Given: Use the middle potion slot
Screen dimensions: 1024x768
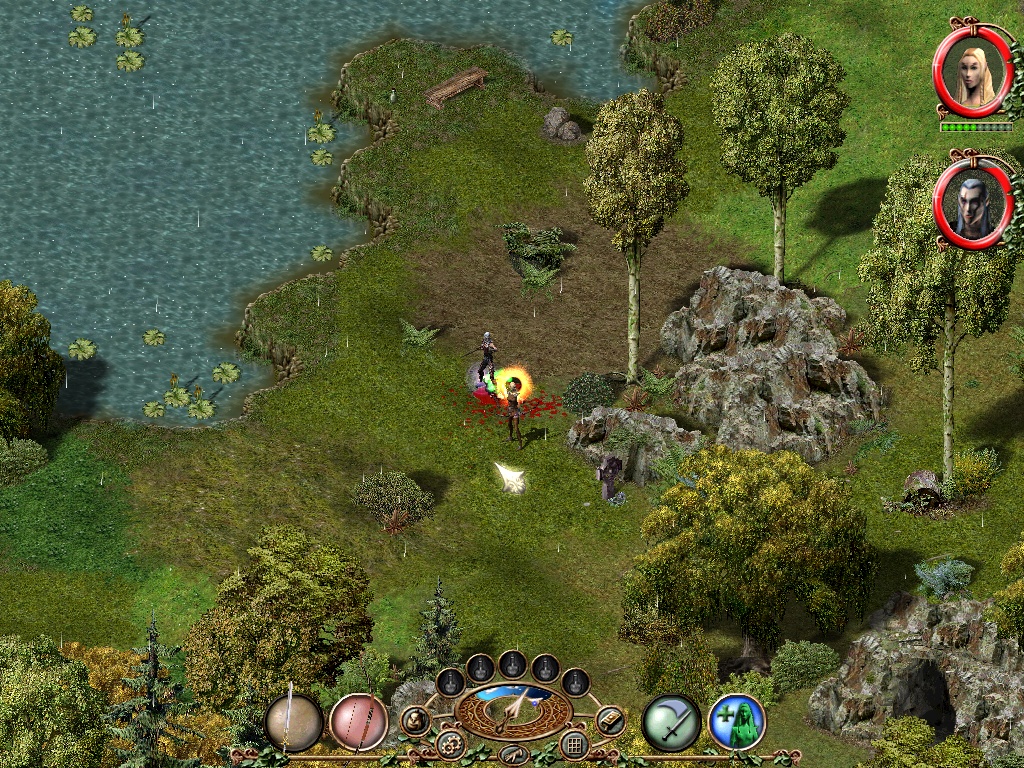Looking at the screenshot, I should pyautogui.click(x=513, y=664).
